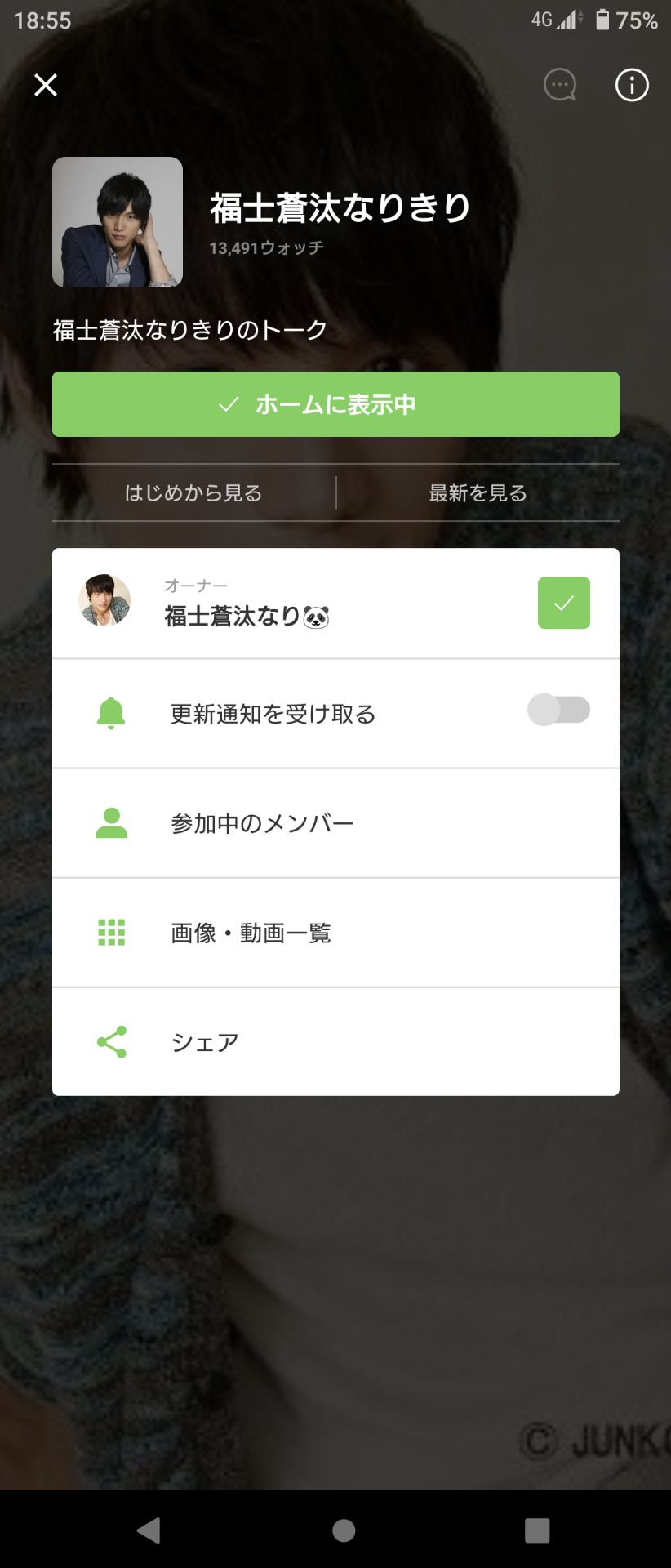Tap the notification bell icon
The height and width of the screenshot is (1568, 671).
[x=112, y=712]
